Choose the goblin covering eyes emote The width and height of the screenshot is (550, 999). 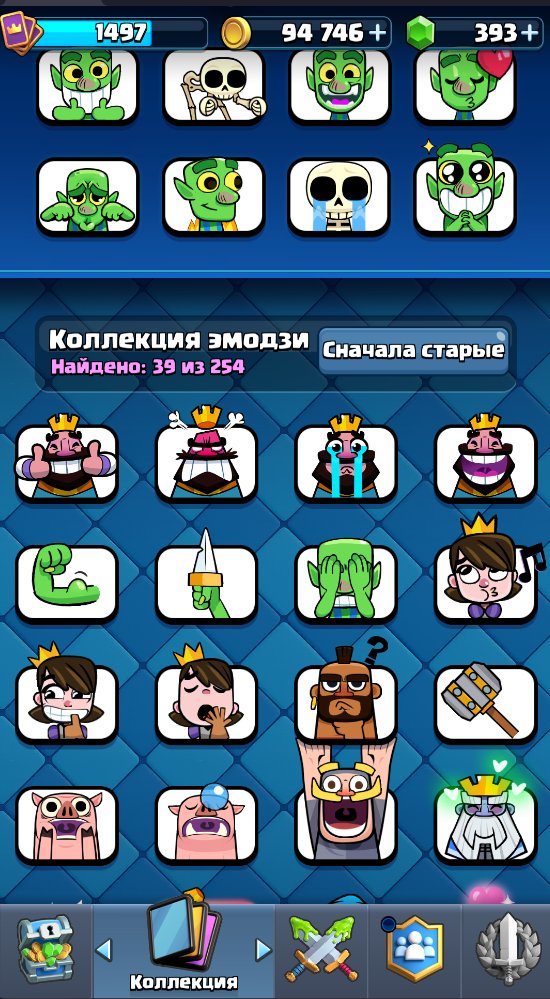click(346, 580)
